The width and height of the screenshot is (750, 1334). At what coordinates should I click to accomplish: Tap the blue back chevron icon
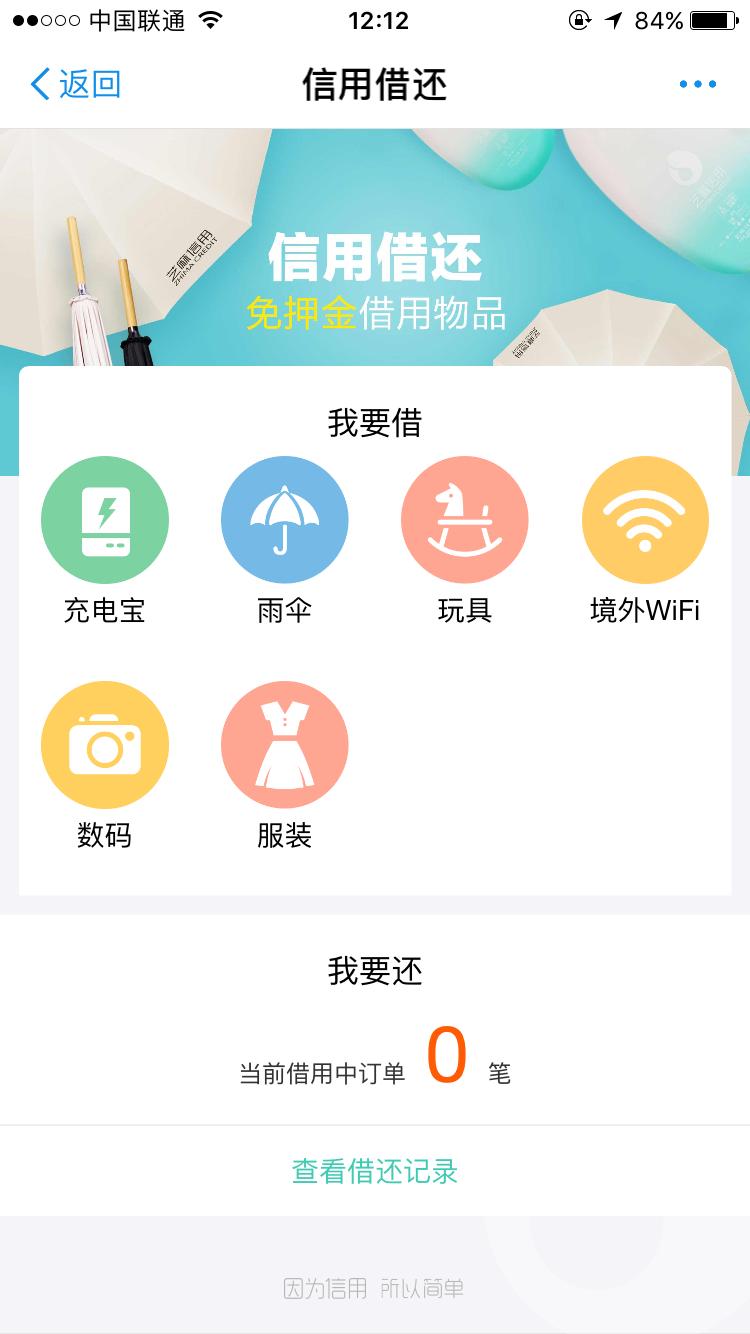pos(40,85)
